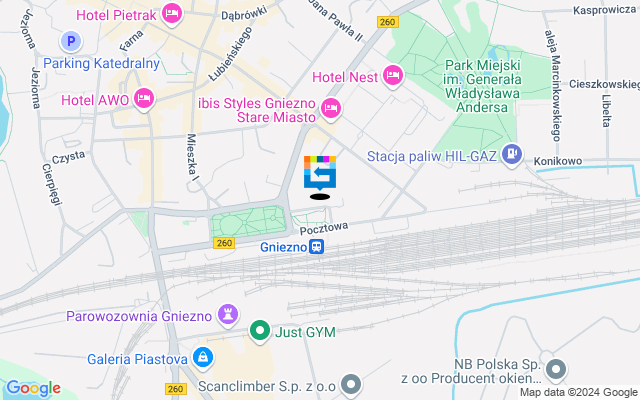The image size is (640, 400).
Task: Open the Just GYM pin
Action: [260, 330]
